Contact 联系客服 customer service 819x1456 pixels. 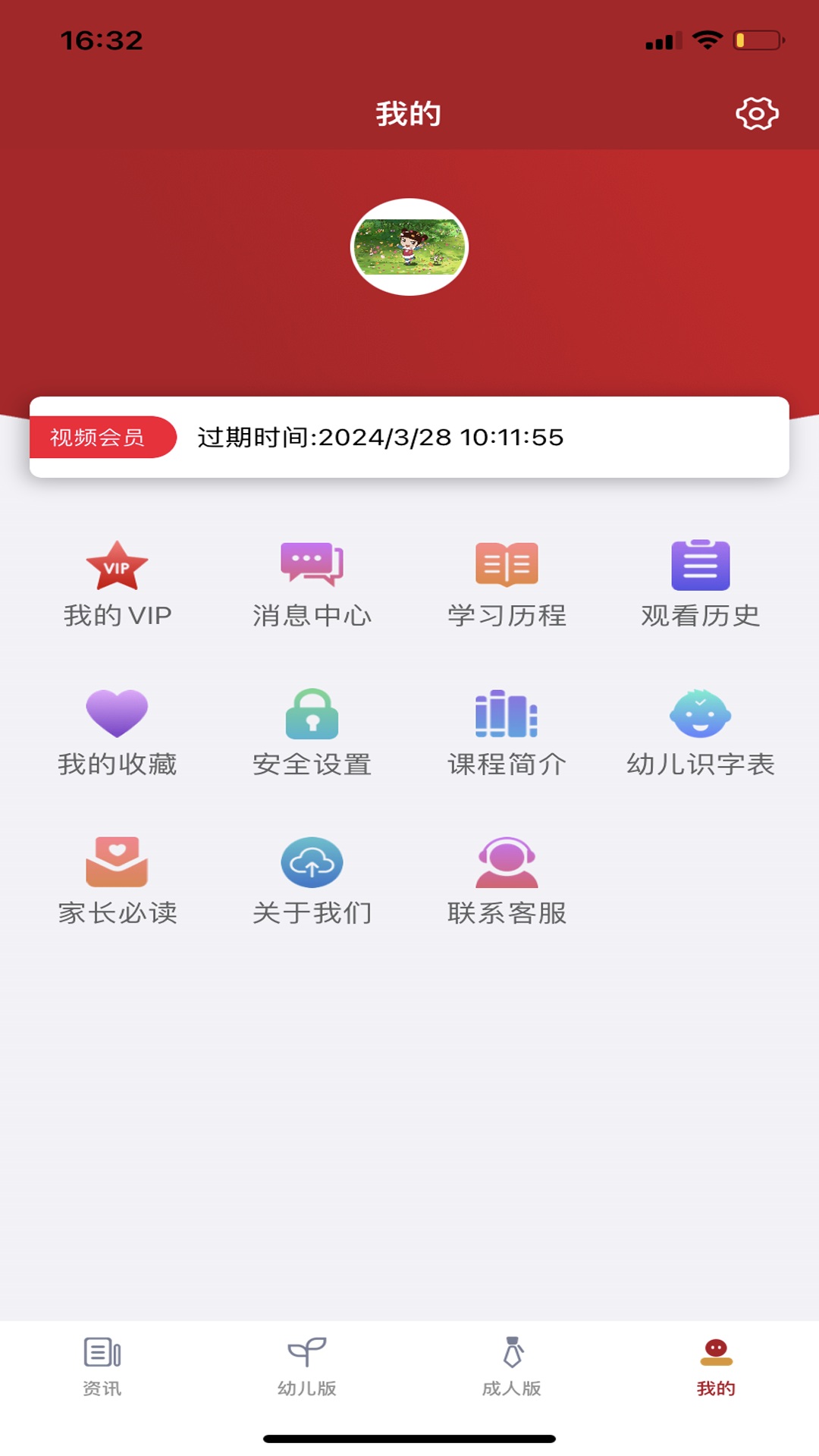pyautogui.click(x=507, y=880)
